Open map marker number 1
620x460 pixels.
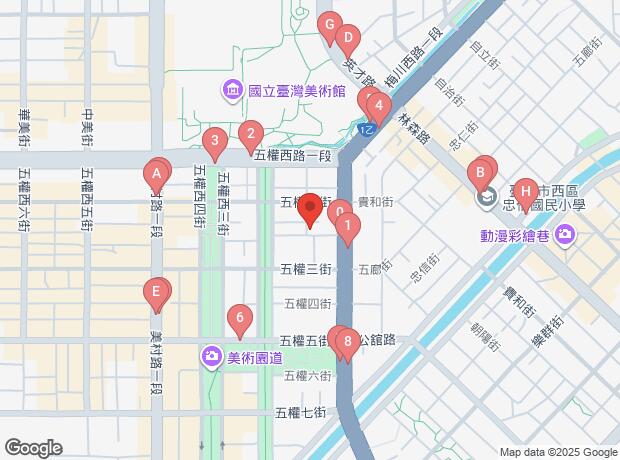click(347, 227)
